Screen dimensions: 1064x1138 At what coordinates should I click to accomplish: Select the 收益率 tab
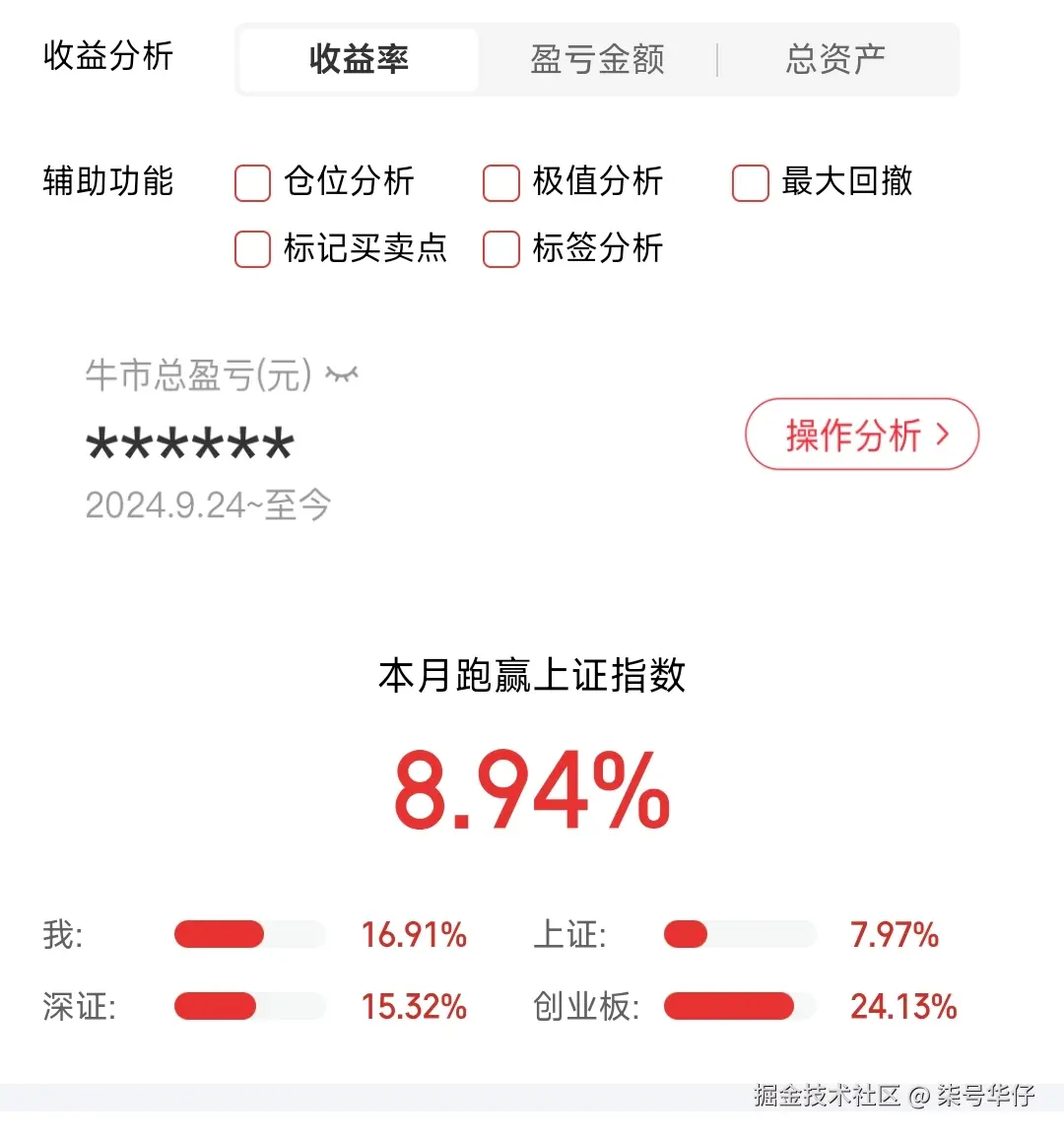[358, 59]
